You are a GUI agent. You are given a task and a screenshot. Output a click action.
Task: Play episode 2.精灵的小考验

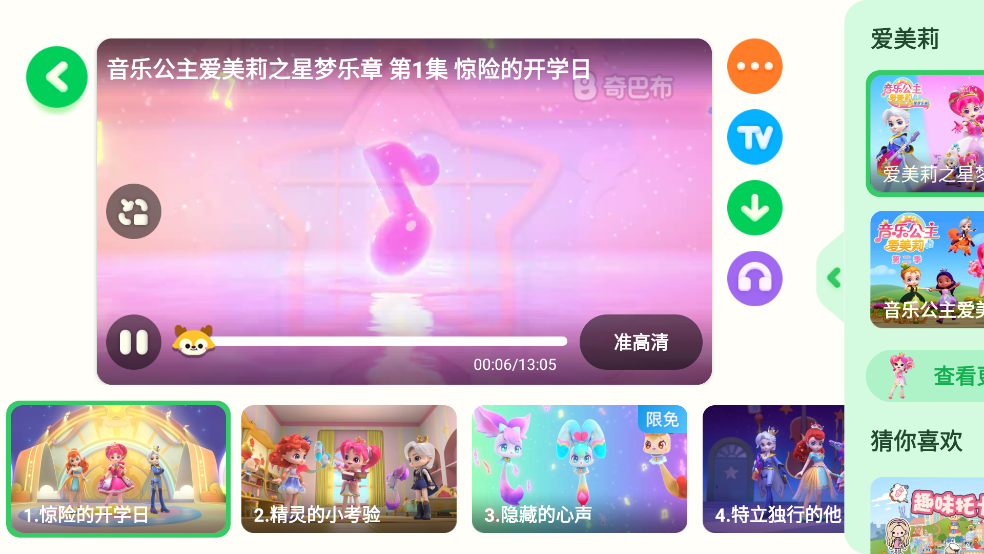coord(348,469)
